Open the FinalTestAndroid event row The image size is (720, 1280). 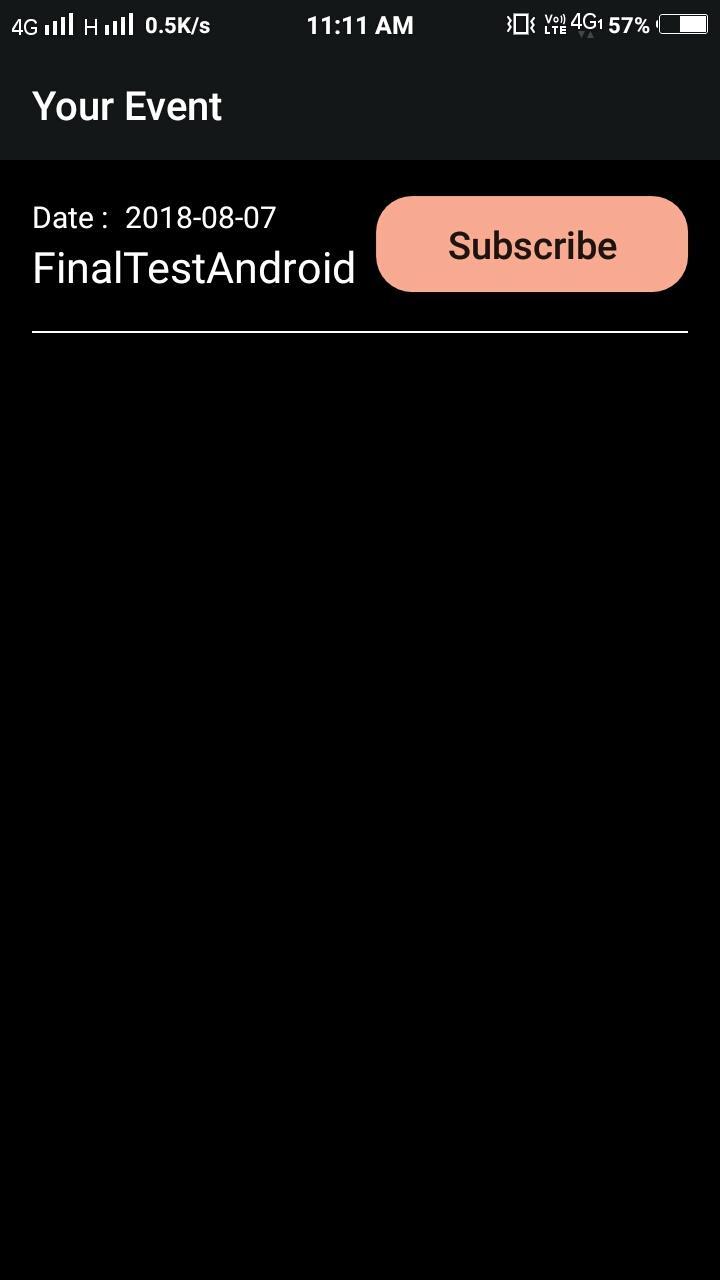[194, 267]
